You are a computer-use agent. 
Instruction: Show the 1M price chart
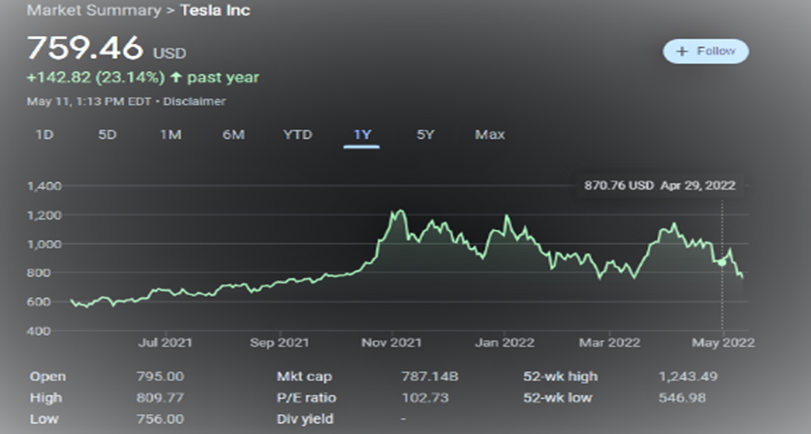[x=170, y=134]
